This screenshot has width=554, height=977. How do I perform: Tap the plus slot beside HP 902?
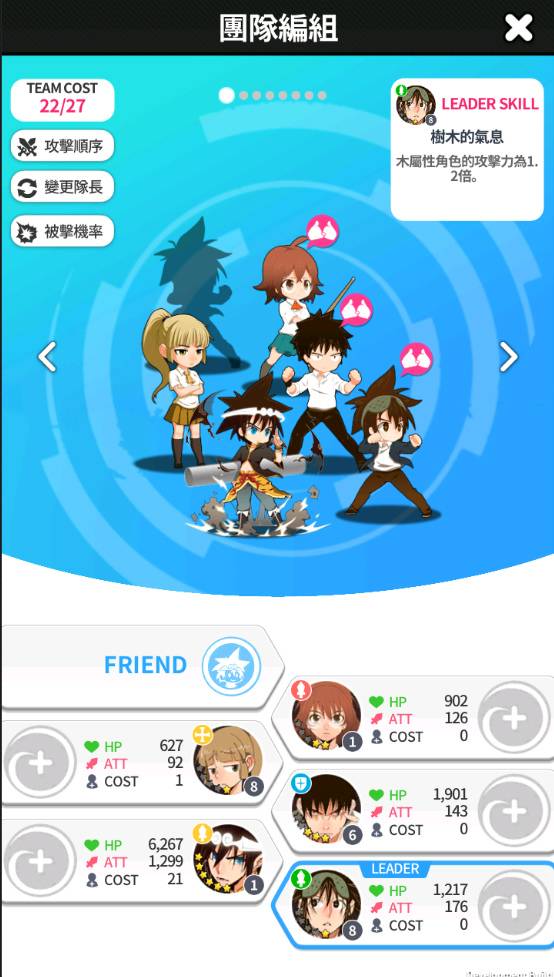[513, 718]
